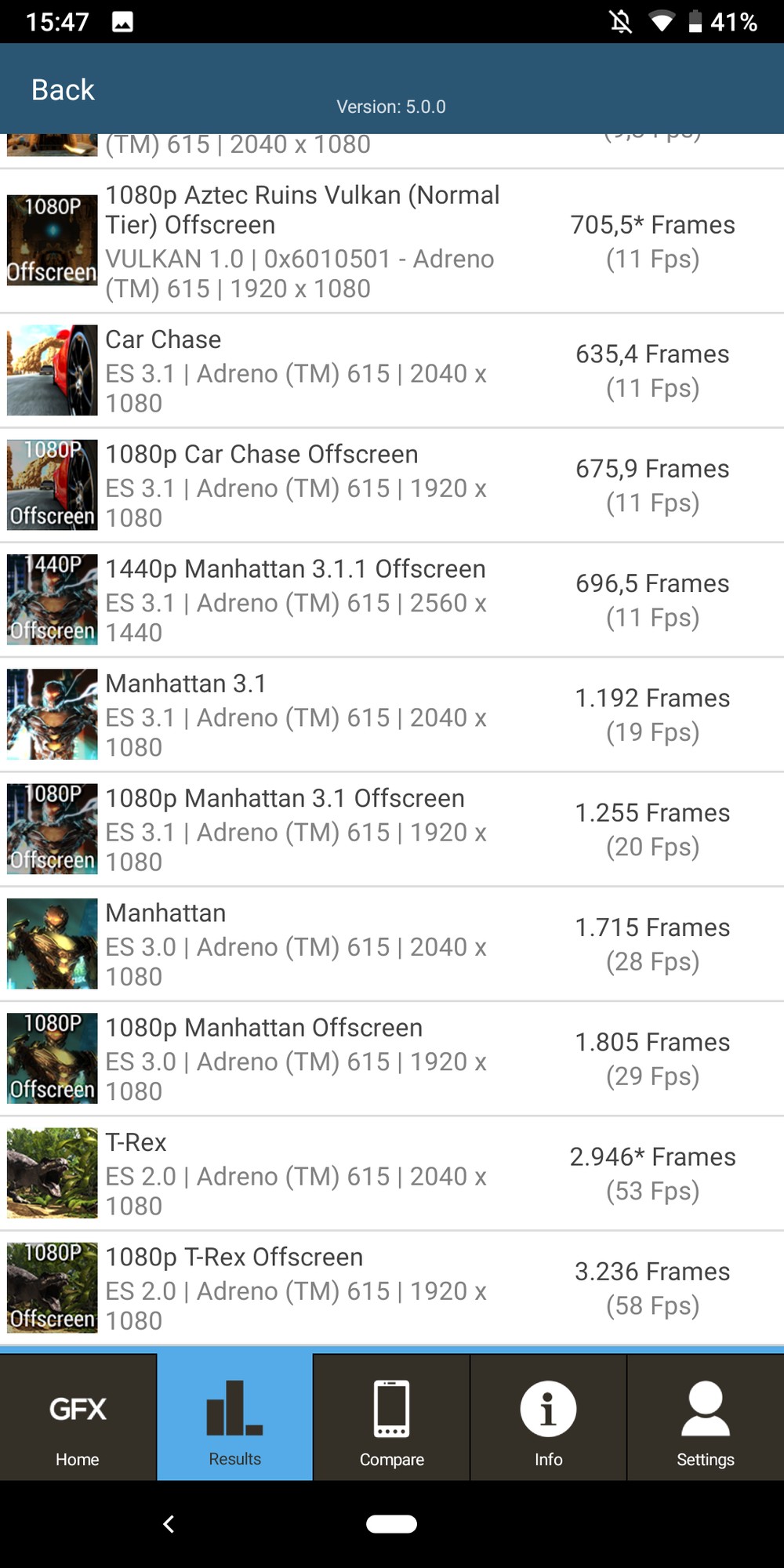Image resolution: width=784 pixels, height=1568 pixels.
Task: Switch to the Compare tab
Action: coord(391,1419)
